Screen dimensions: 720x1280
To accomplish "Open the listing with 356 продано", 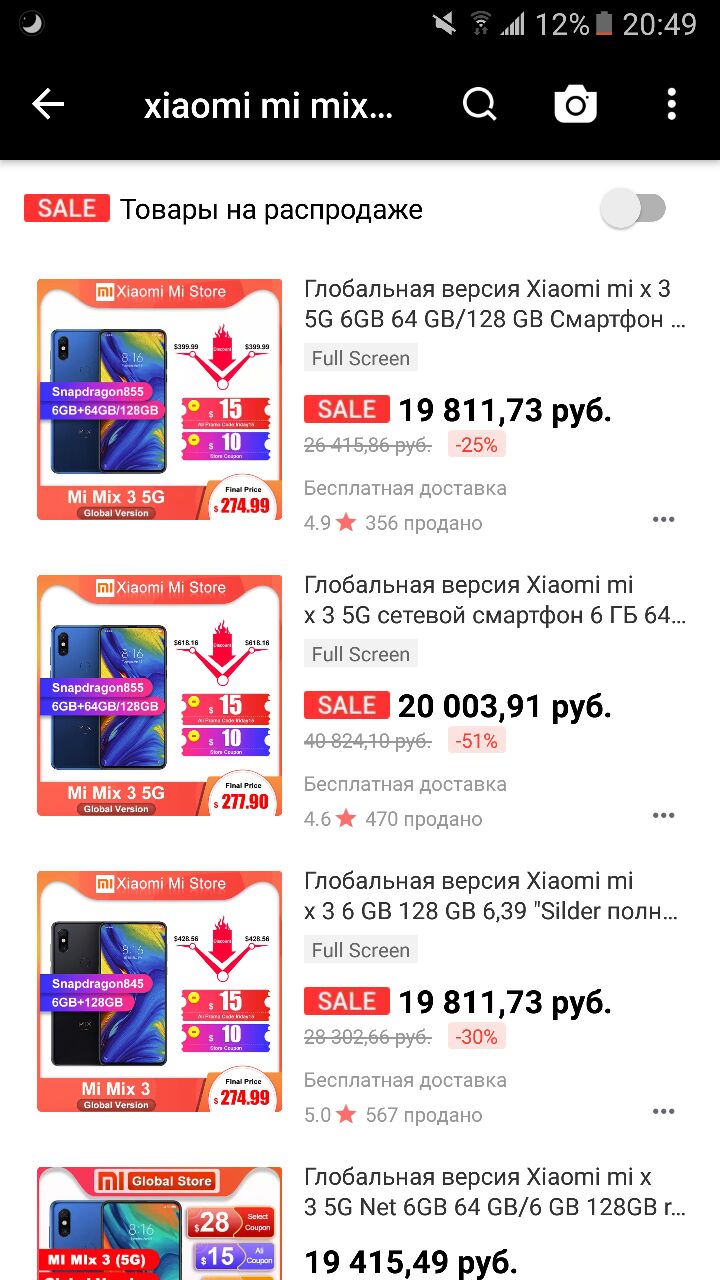I will click(x=360, y=400).
